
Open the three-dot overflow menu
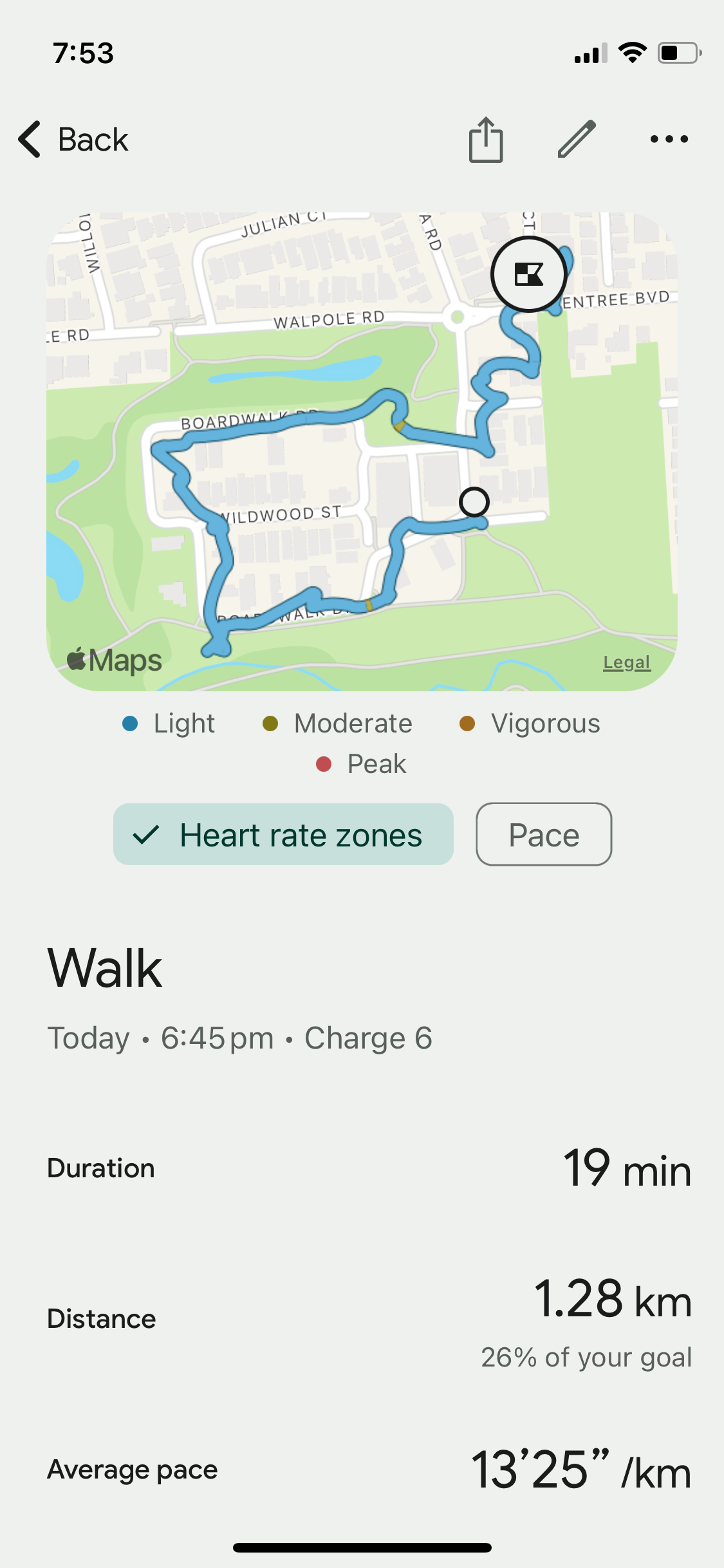(669, 140)
